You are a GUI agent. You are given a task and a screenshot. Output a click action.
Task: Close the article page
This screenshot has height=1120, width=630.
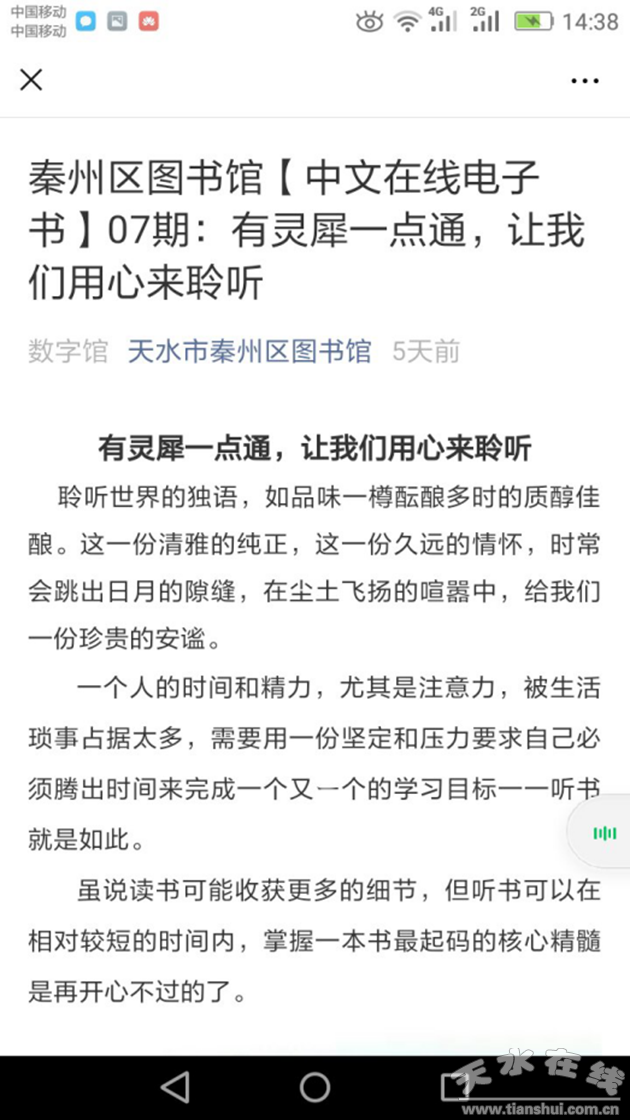click(31, 80)
